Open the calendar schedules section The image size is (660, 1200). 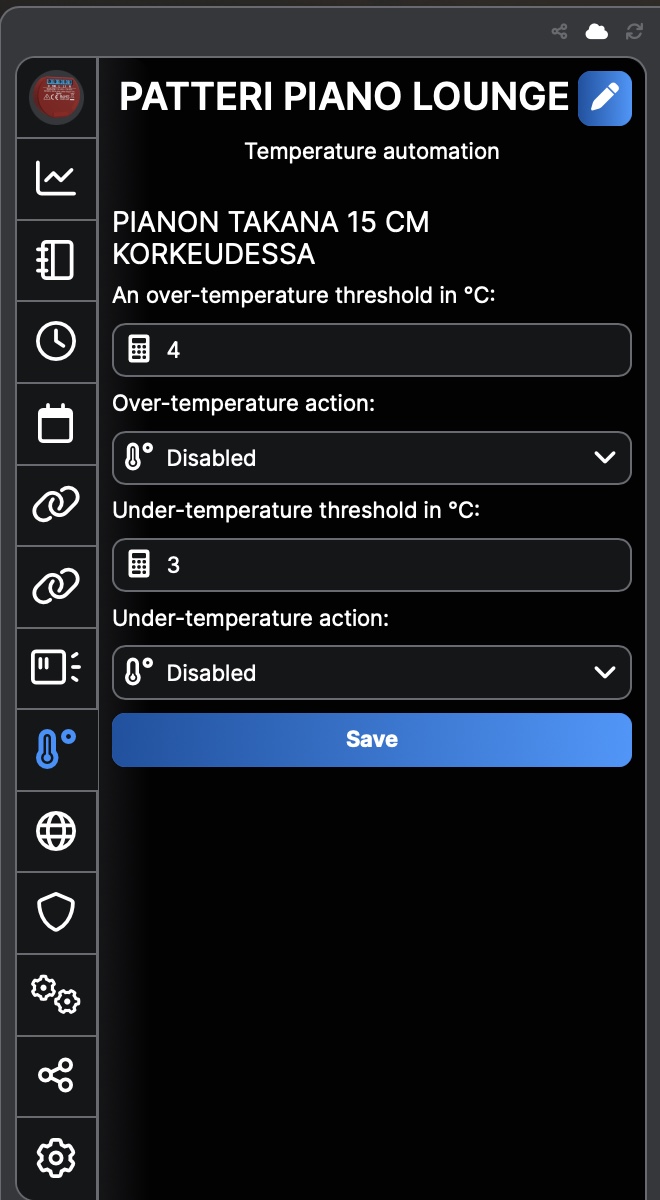click(56, 424)
